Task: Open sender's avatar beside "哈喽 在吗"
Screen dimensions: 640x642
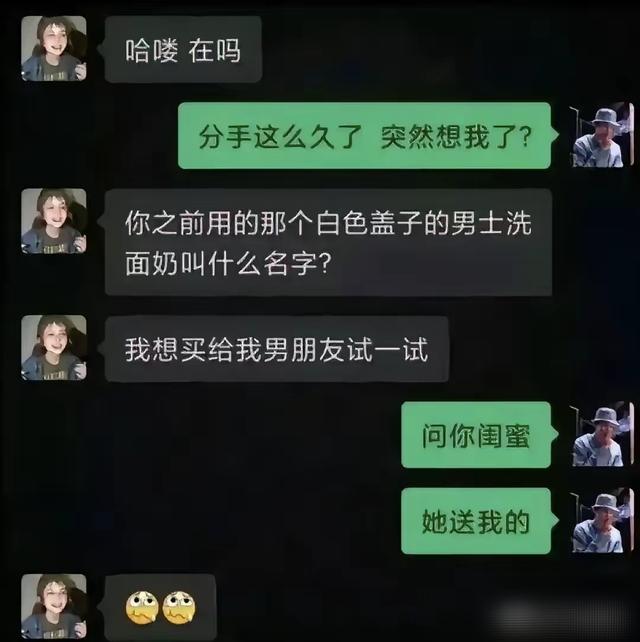Action: coord(53,49)
